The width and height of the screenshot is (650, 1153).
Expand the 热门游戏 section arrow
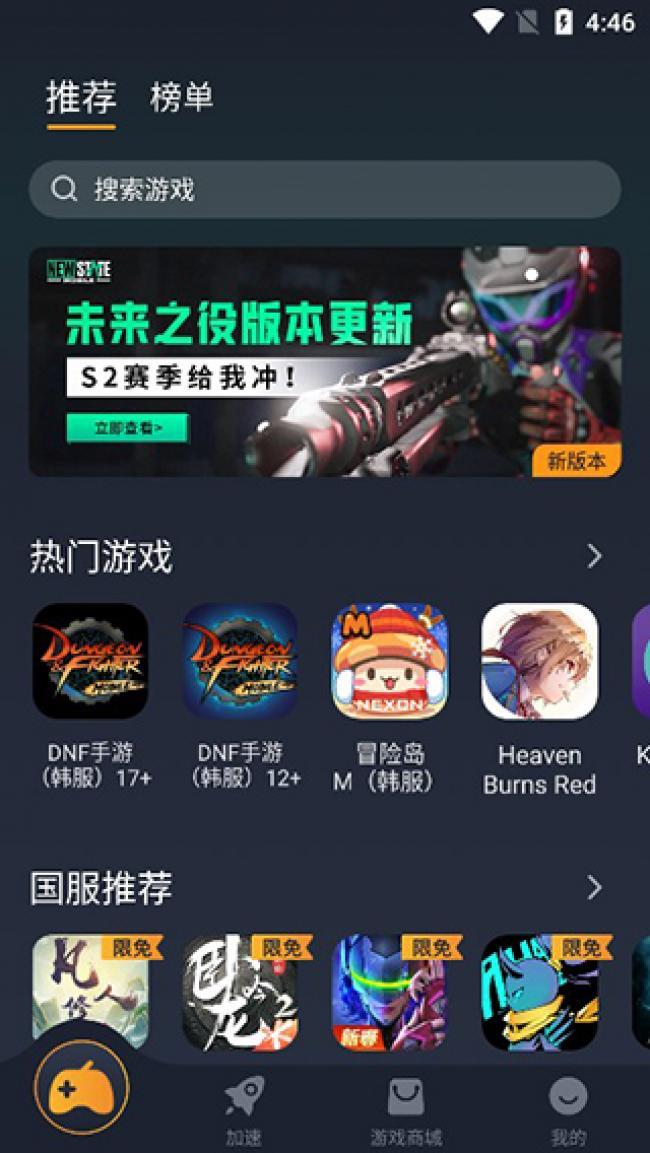point(594,556)
